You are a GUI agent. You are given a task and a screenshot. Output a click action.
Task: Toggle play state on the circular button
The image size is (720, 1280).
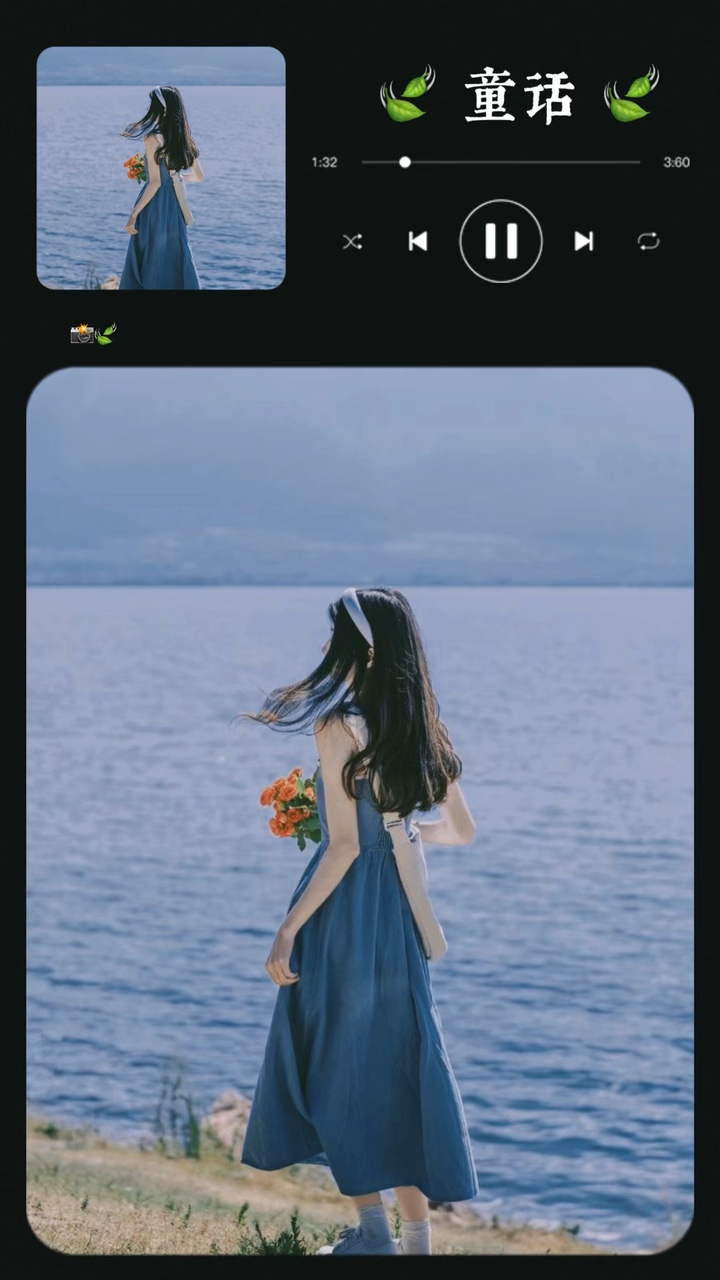click(501, 241)
